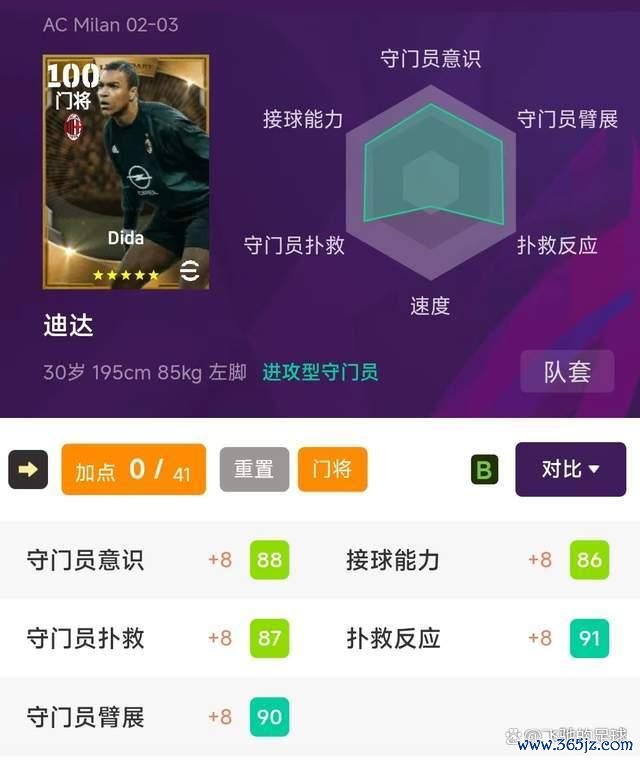Select the 扑救反应 stat row
640x760 pixels.
[x=478, y=638]
